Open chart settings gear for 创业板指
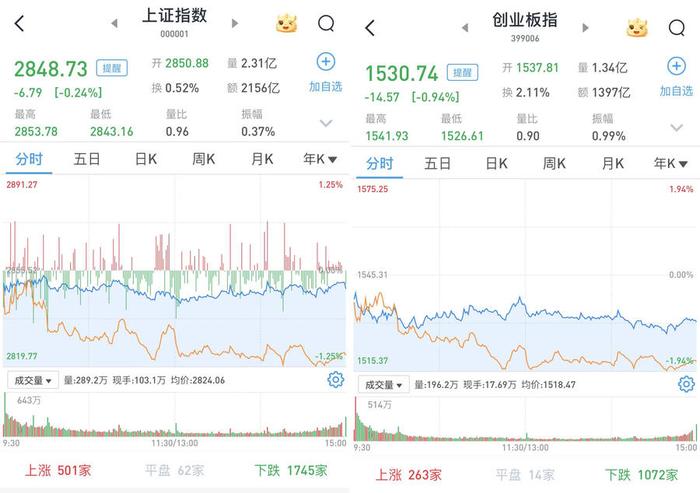700x493 pixels. pyautogui.click(x=685, y=383)
